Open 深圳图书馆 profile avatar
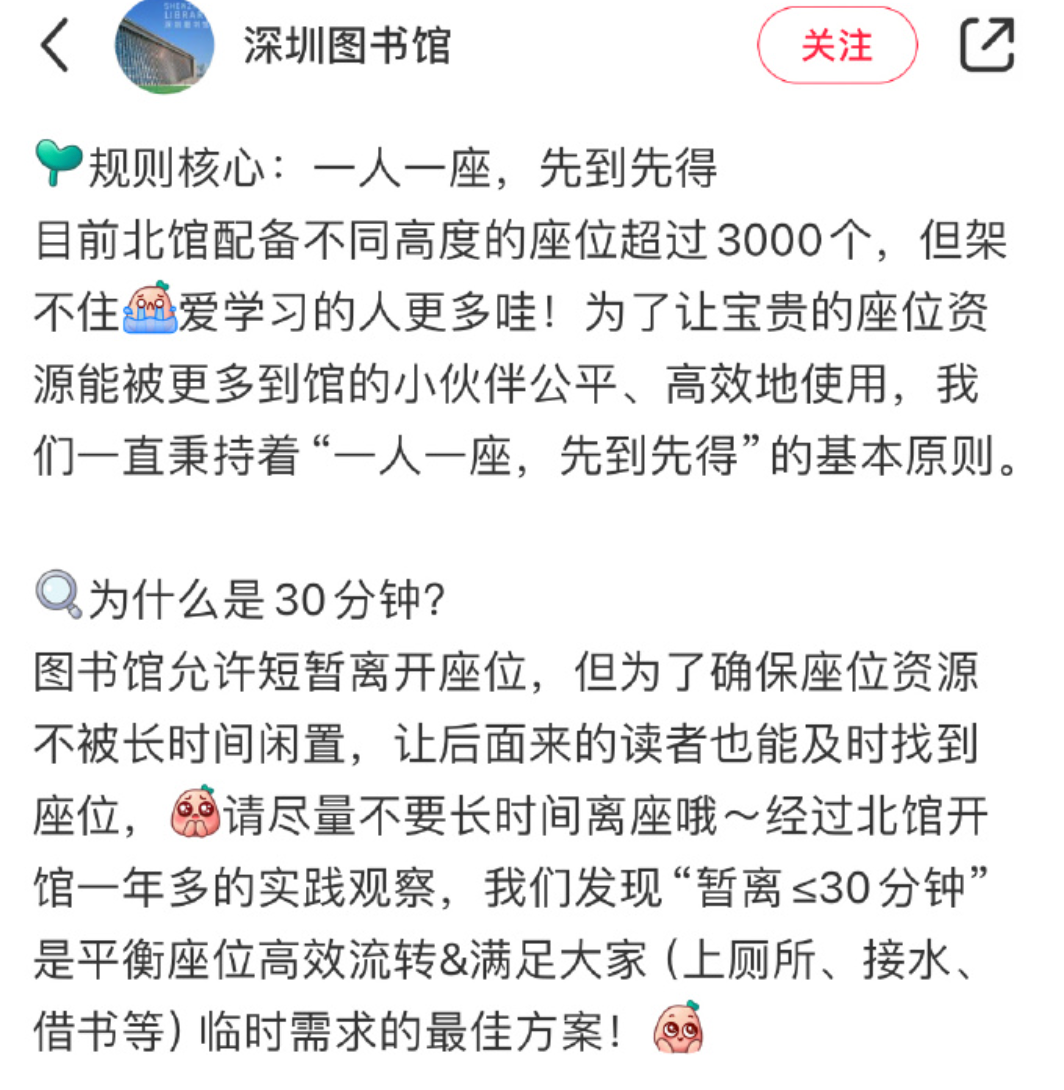 coord(165,46)
